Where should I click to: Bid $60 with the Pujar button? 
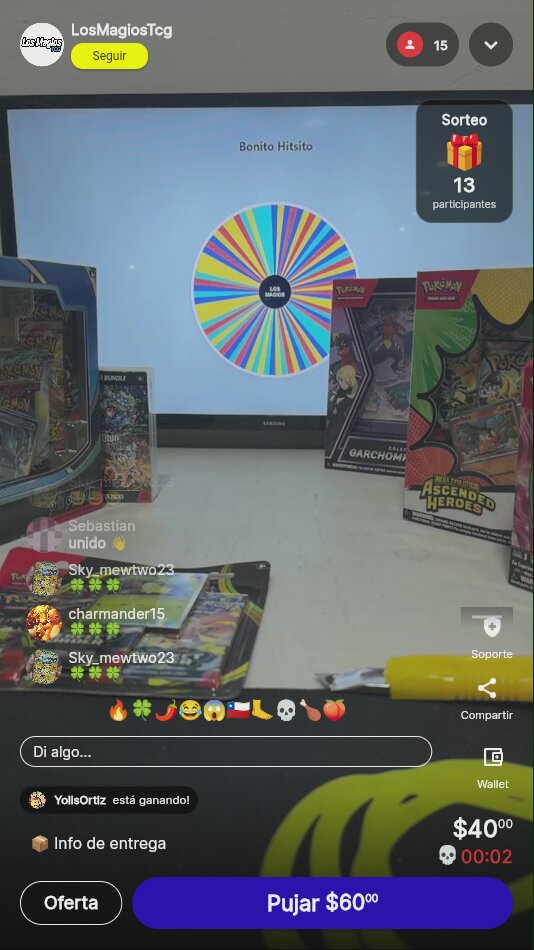[x=322, y=903]
